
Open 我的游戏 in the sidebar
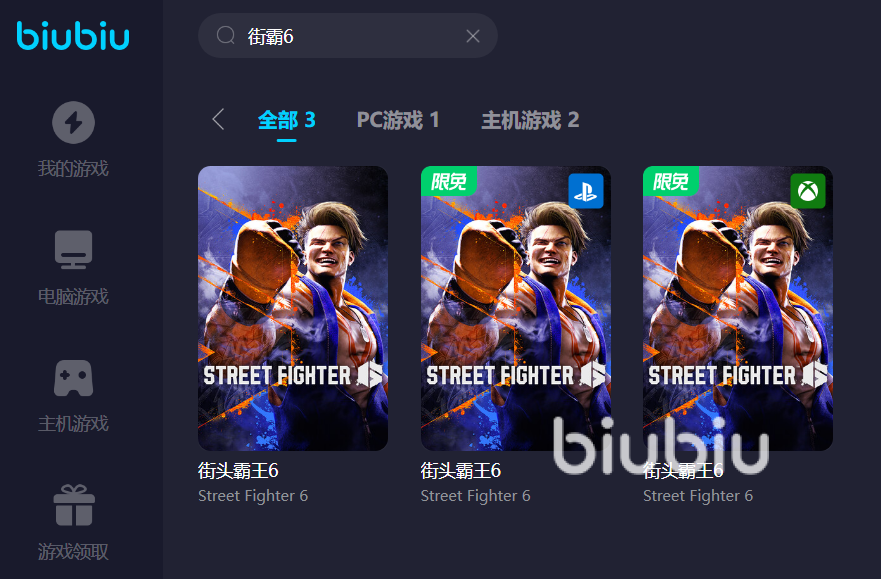(x=73, y=140)
